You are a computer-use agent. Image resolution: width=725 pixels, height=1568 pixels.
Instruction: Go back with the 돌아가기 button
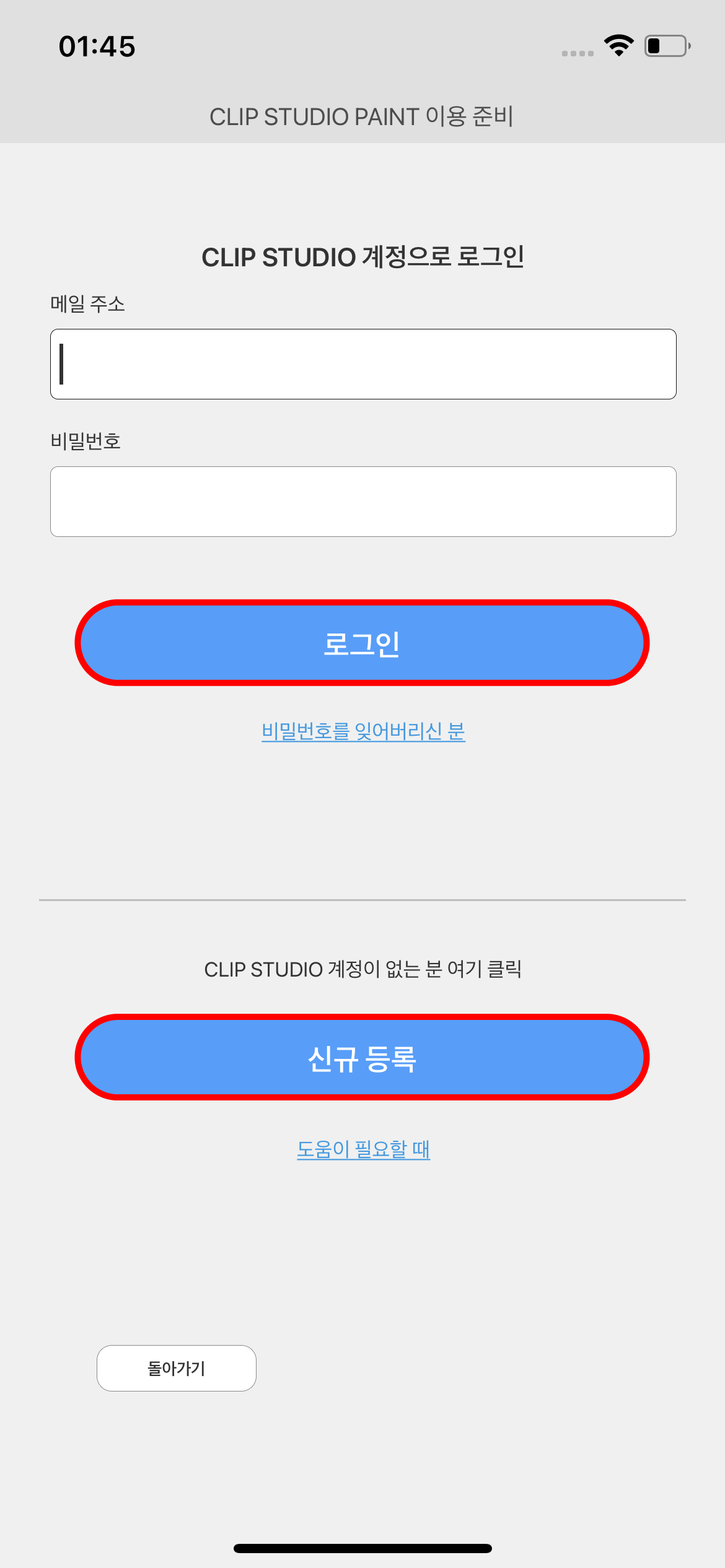point(177,1368)
